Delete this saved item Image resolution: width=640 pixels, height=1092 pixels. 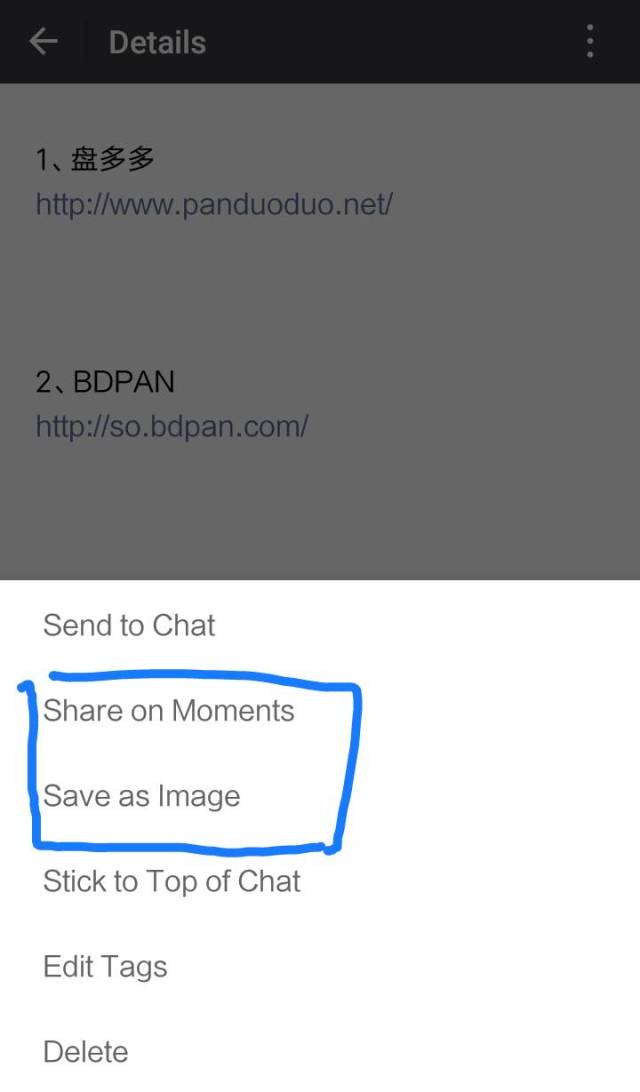(320, 1052)
